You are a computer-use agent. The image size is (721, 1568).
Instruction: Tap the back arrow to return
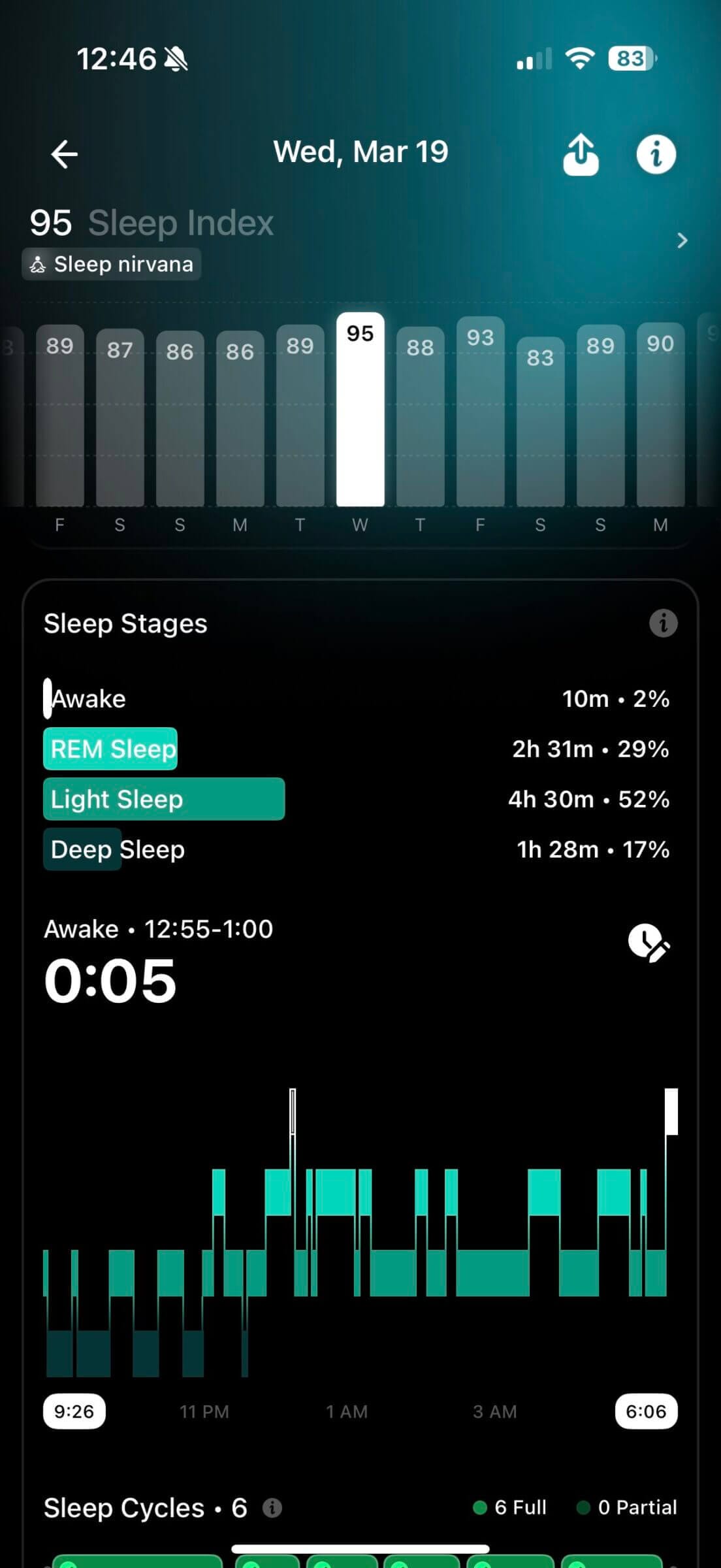tap(63, 153)
